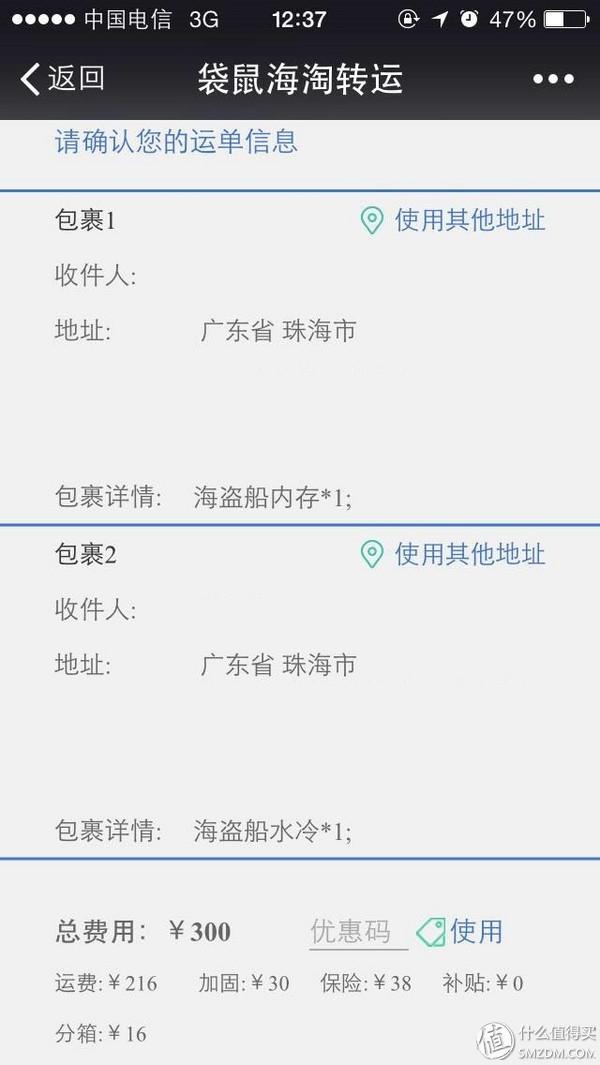Use another address for 包裹2
This screenshot has height=1065, width=600.
pos(453,554)
